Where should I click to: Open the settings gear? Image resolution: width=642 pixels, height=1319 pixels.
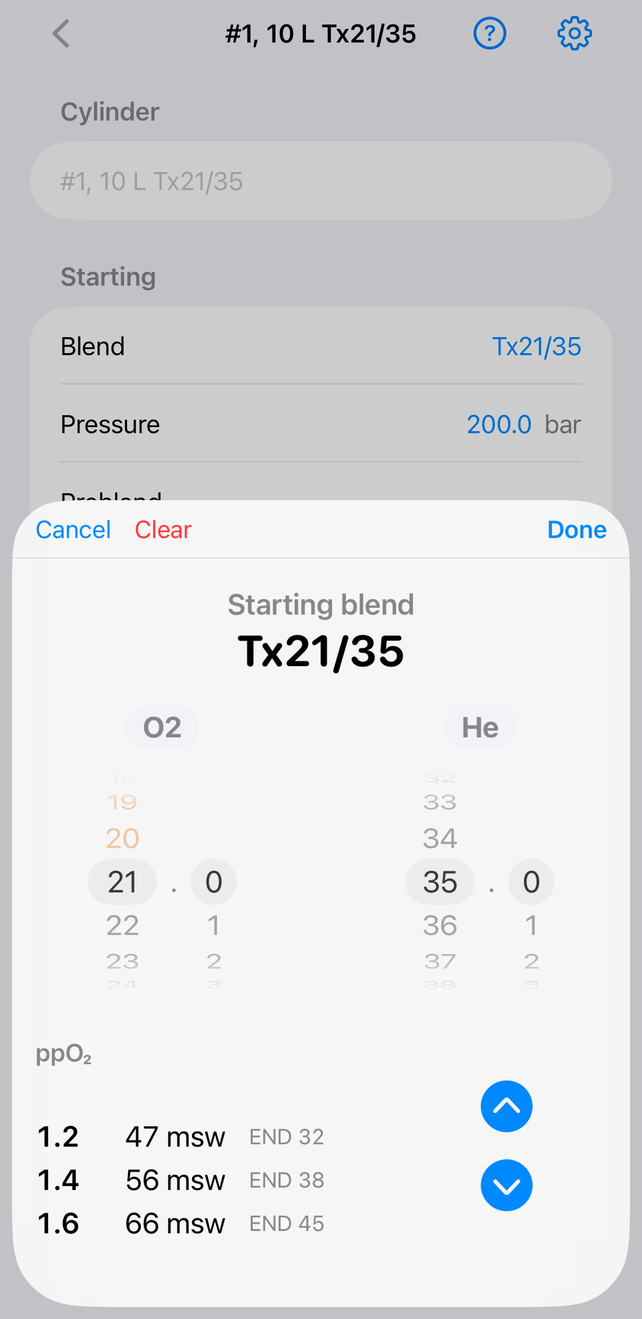pyautogui.click(x=574, y=34)
